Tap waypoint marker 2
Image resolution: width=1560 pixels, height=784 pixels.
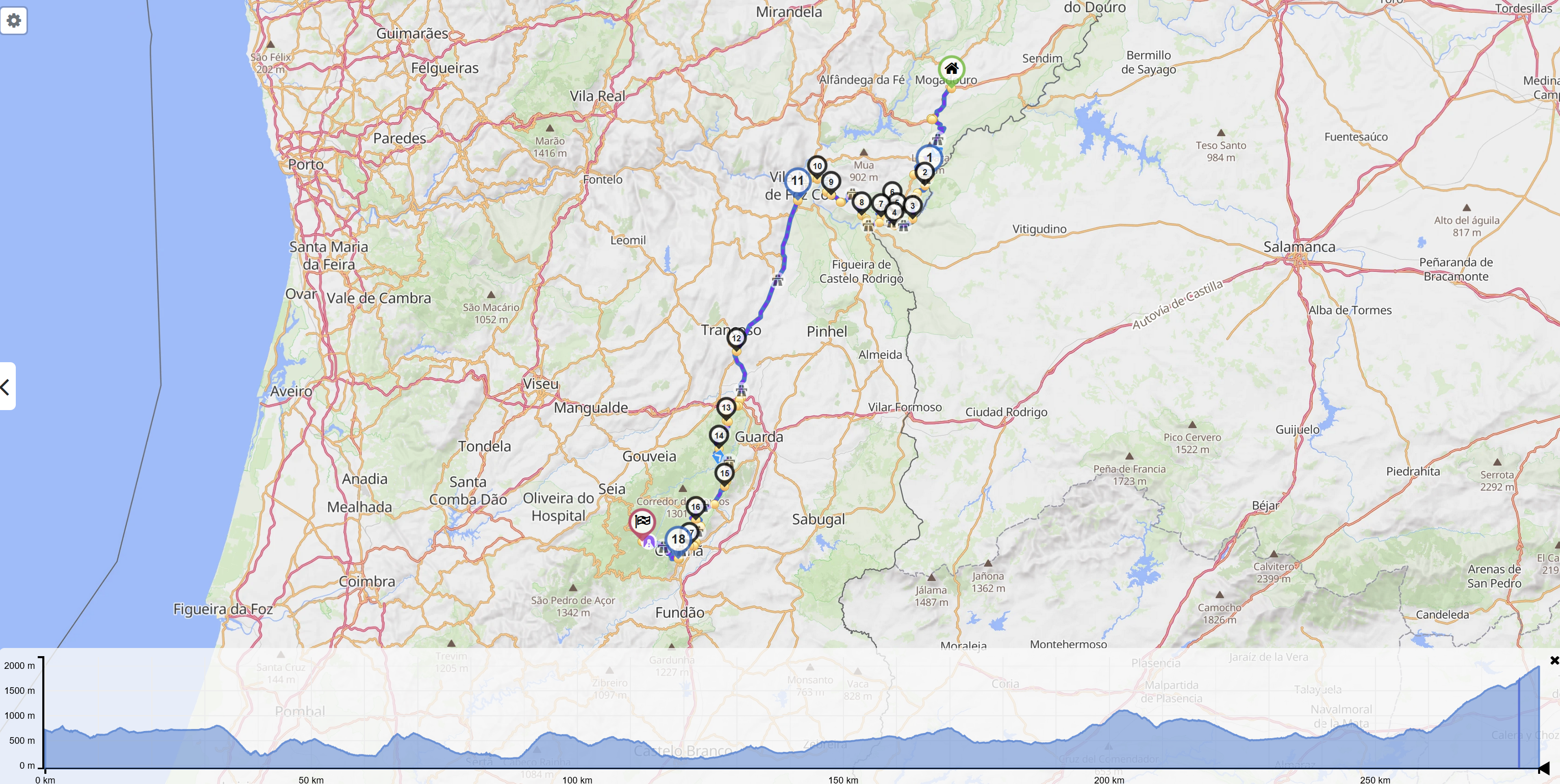point(924,173)
